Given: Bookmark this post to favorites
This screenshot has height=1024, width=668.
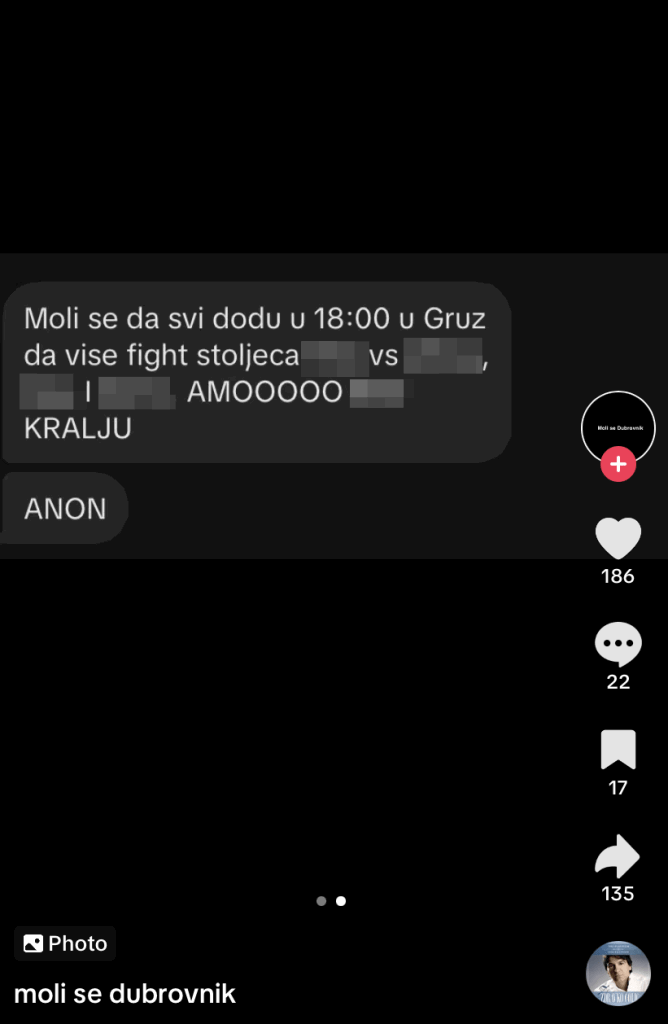Looking at the screenshot, I should (618, 750).
